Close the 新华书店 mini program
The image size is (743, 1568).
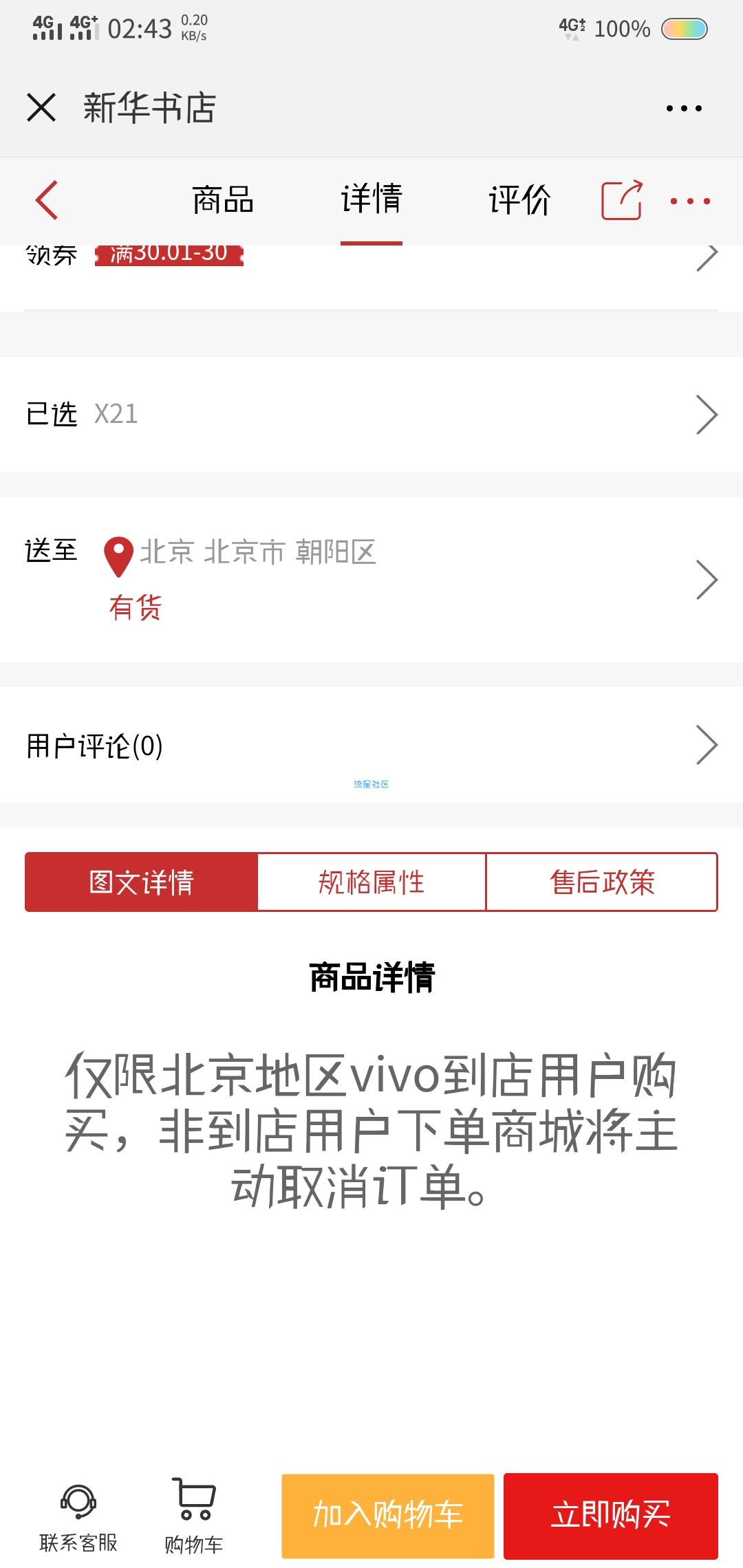(x=41, y=108)
